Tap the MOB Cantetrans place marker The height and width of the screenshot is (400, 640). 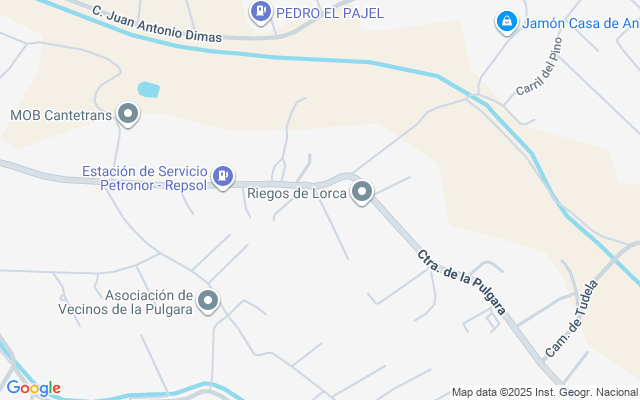coord(127,115)
